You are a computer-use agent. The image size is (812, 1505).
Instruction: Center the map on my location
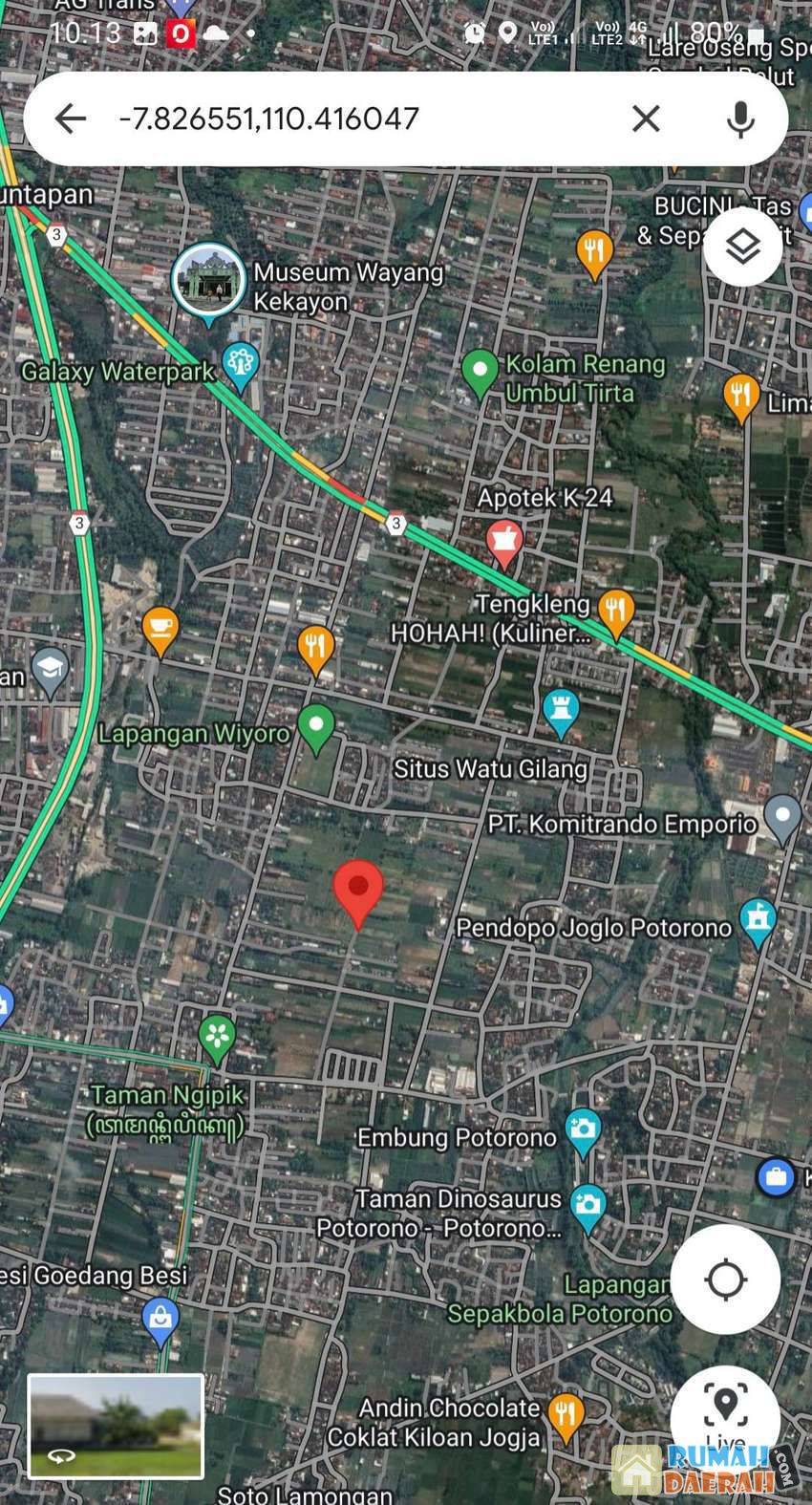[x=725, y=1279]
